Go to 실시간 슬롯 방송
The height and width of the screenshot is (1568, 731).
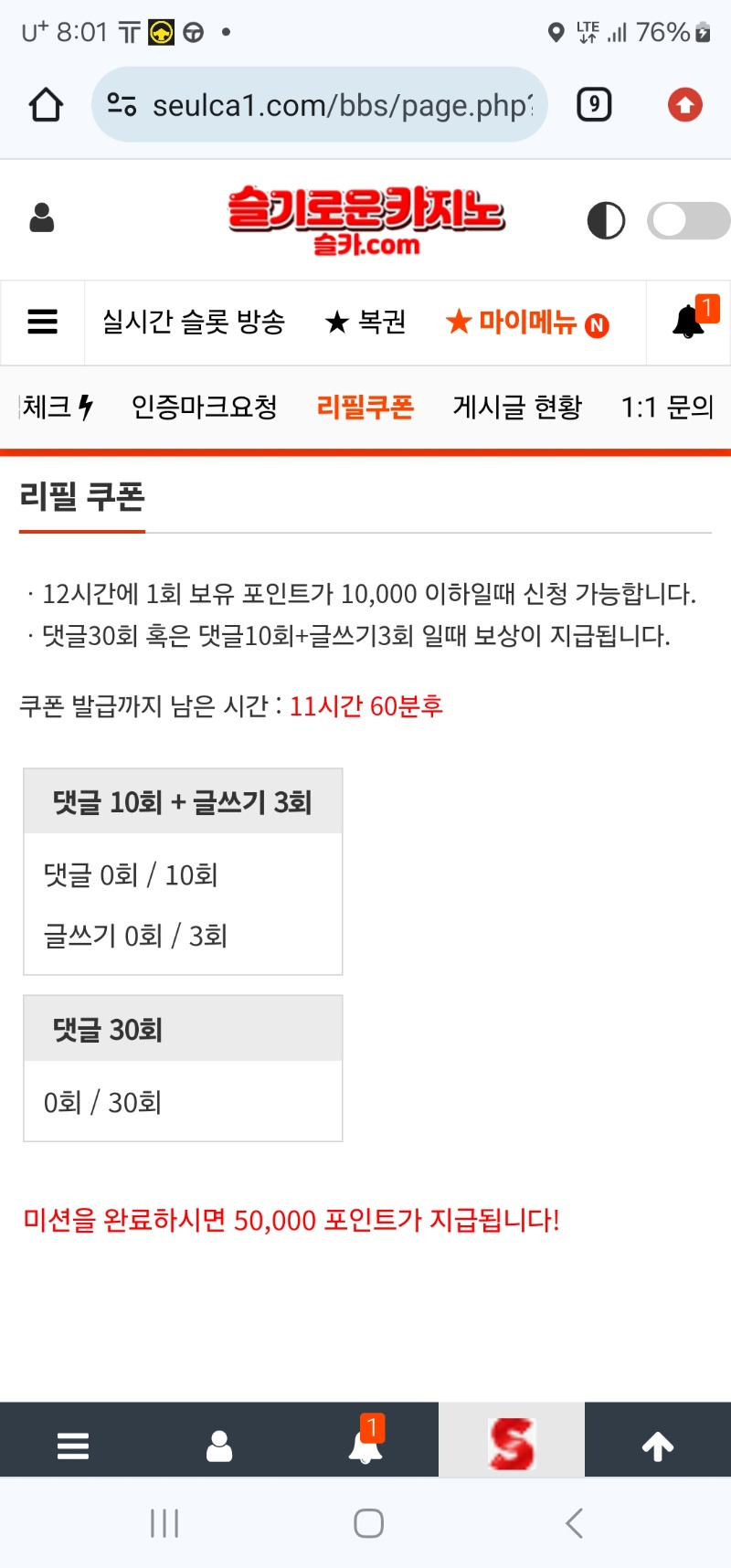[x=194, y=322]
